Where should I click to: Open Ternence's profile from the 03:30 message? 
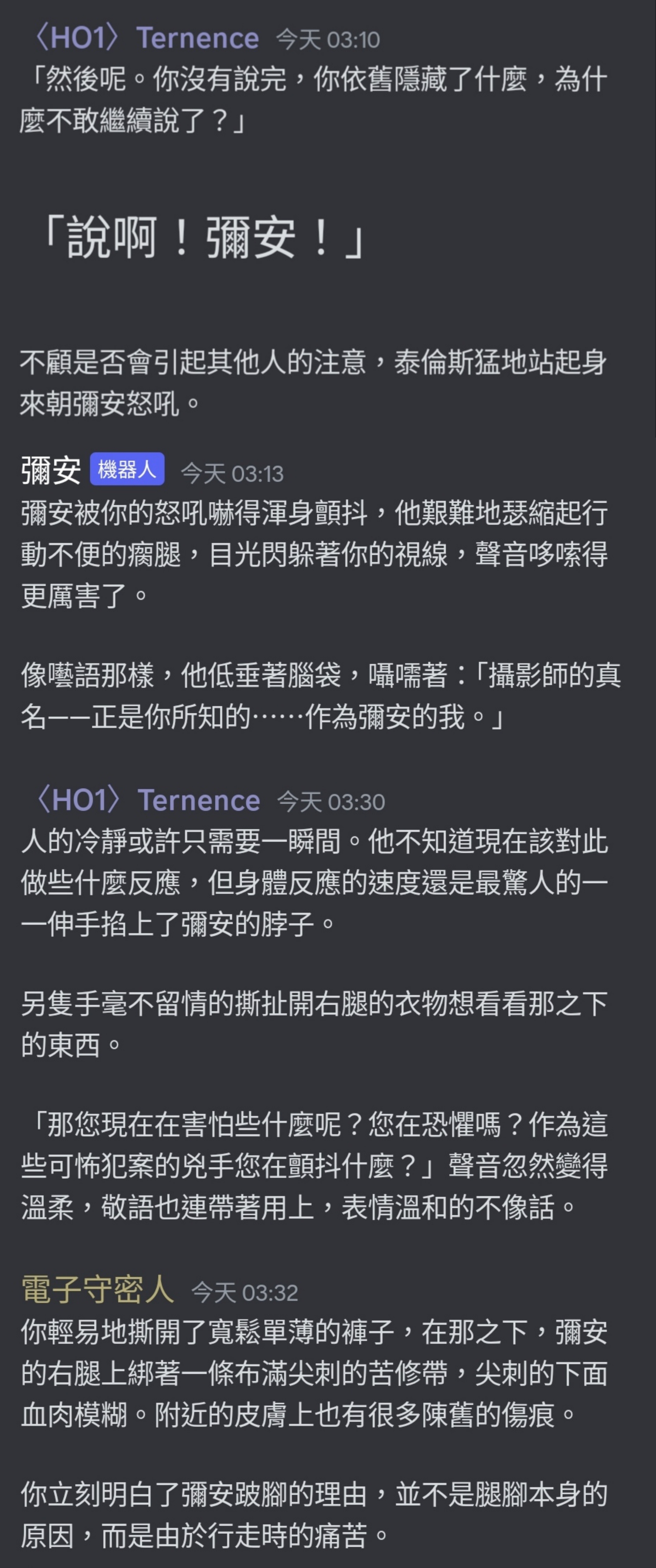click(148, 800)
